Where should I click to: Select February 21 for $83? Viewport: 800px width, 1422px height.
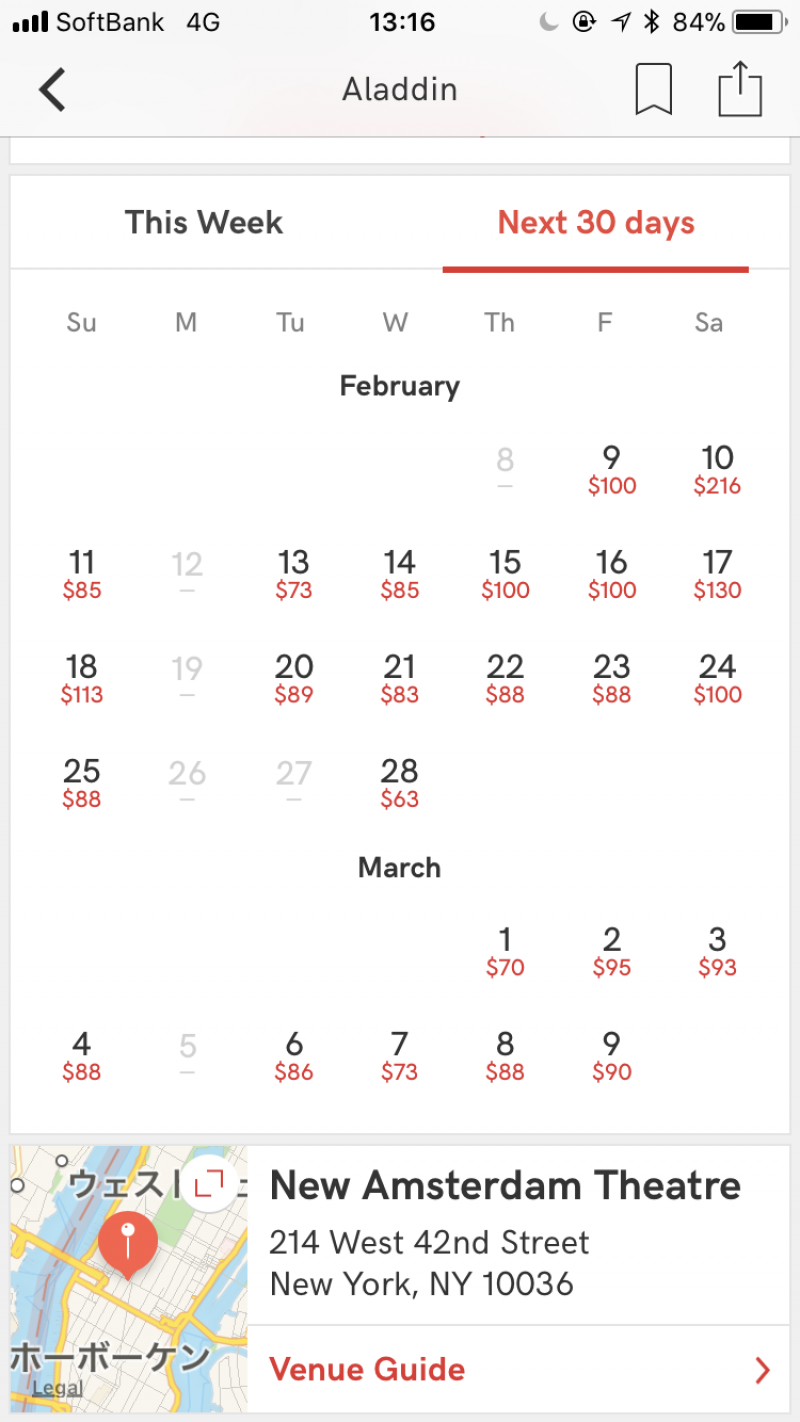tap(400, 679)
